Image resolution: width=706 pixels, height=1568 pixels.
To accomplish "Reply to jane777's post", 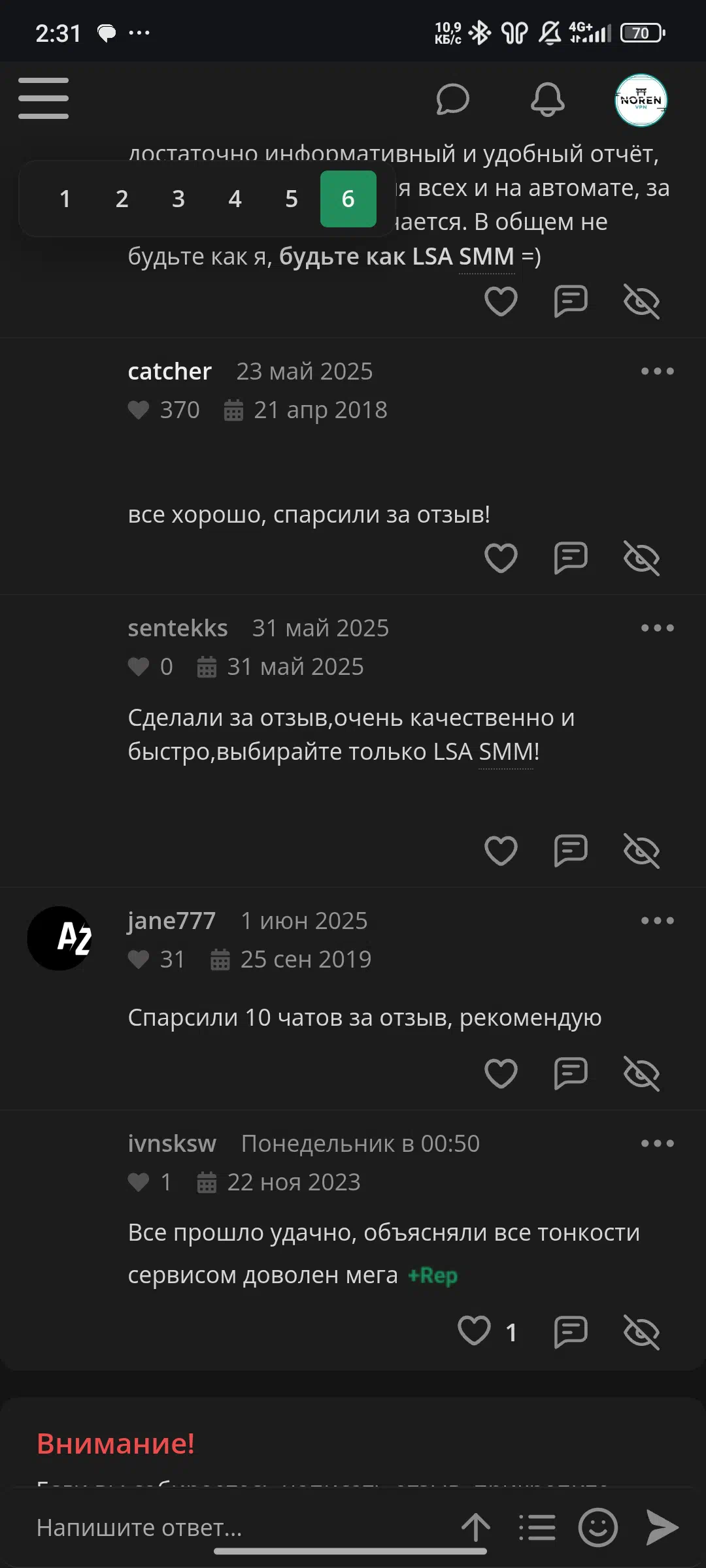I will (571, 1073).
